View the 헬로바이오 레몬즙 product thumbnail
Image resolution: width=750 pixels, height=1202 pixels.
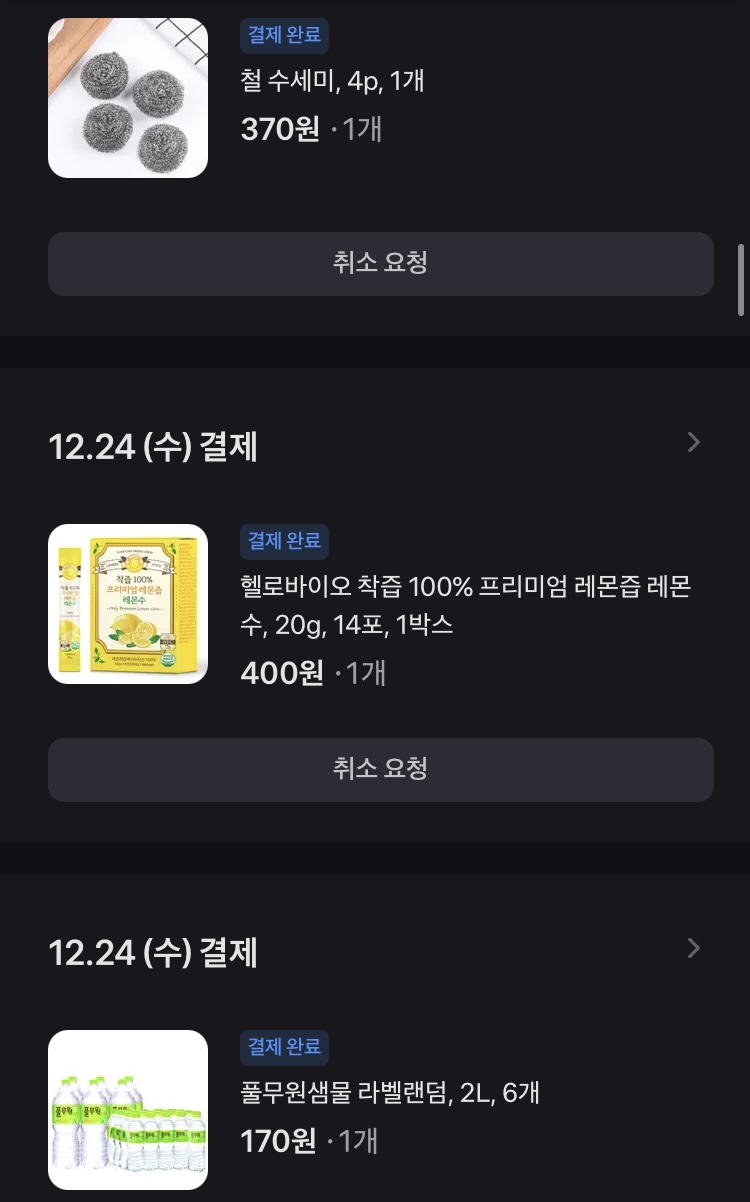128,604
